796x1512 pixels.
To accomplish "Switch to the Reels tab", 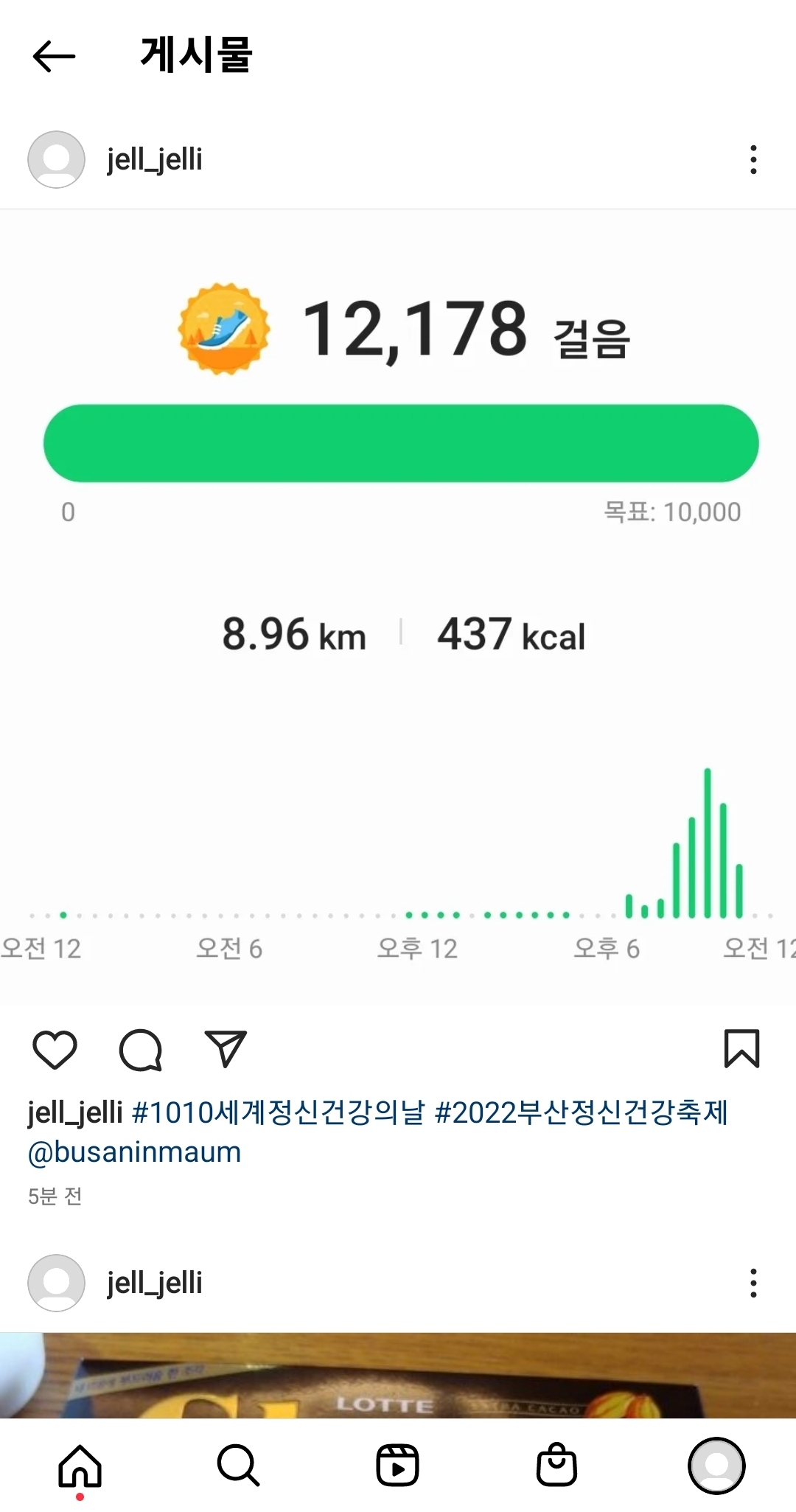I will pyautogui.click(x=397, y=1466).
